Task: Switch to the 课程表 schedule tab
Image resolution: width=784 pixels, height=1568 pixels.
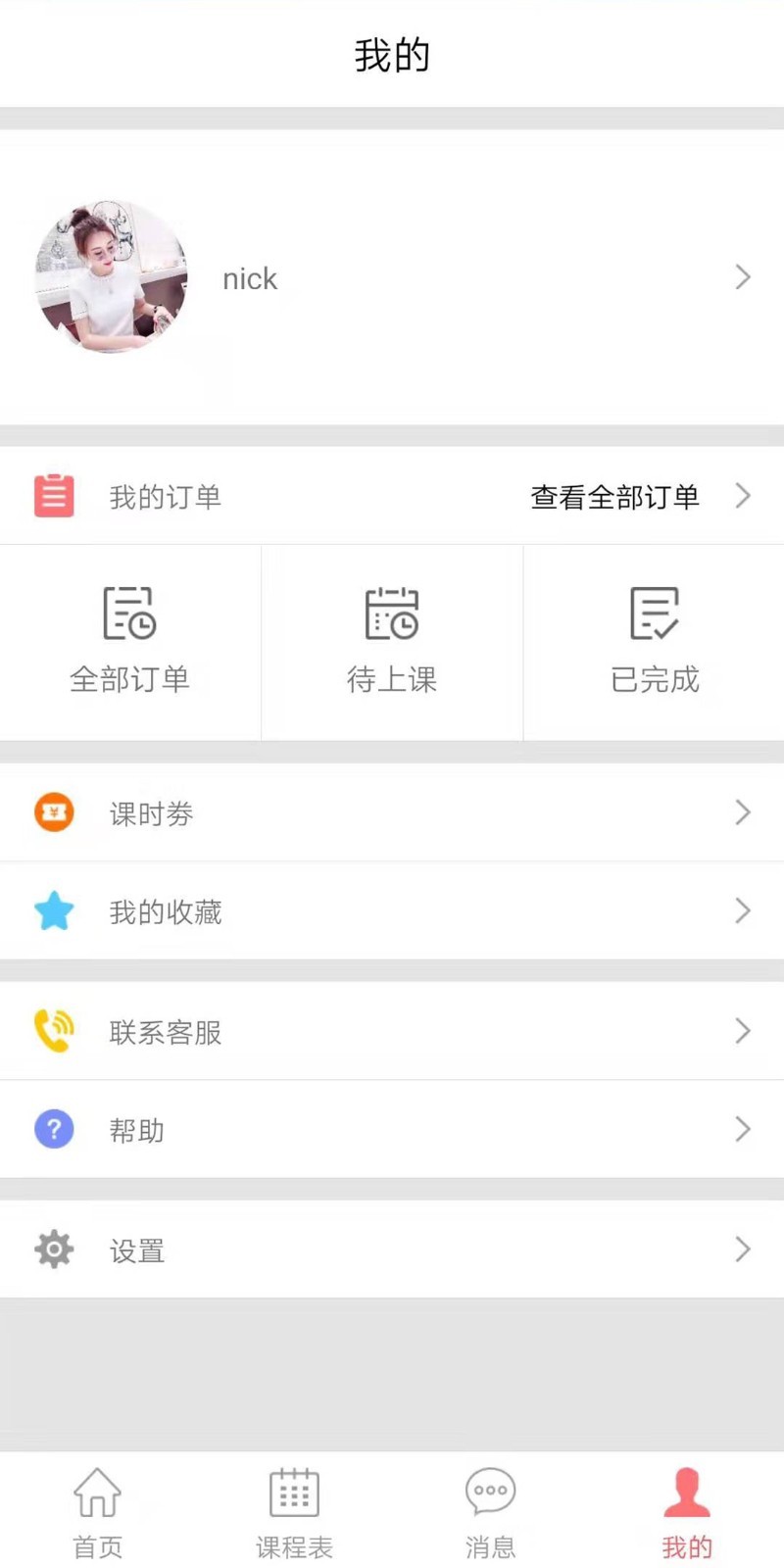Action: [294, 1512]
